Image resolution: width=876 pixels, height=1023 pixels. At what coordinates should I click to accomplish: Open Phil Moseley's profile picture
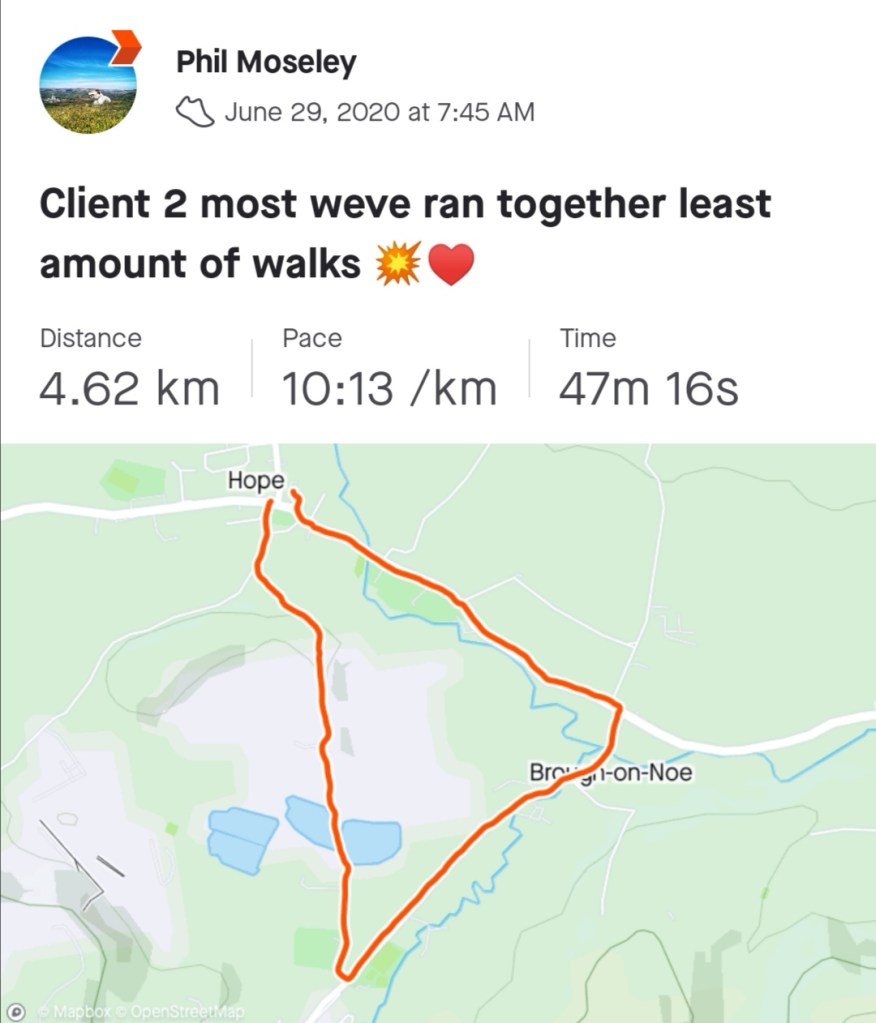88,85
